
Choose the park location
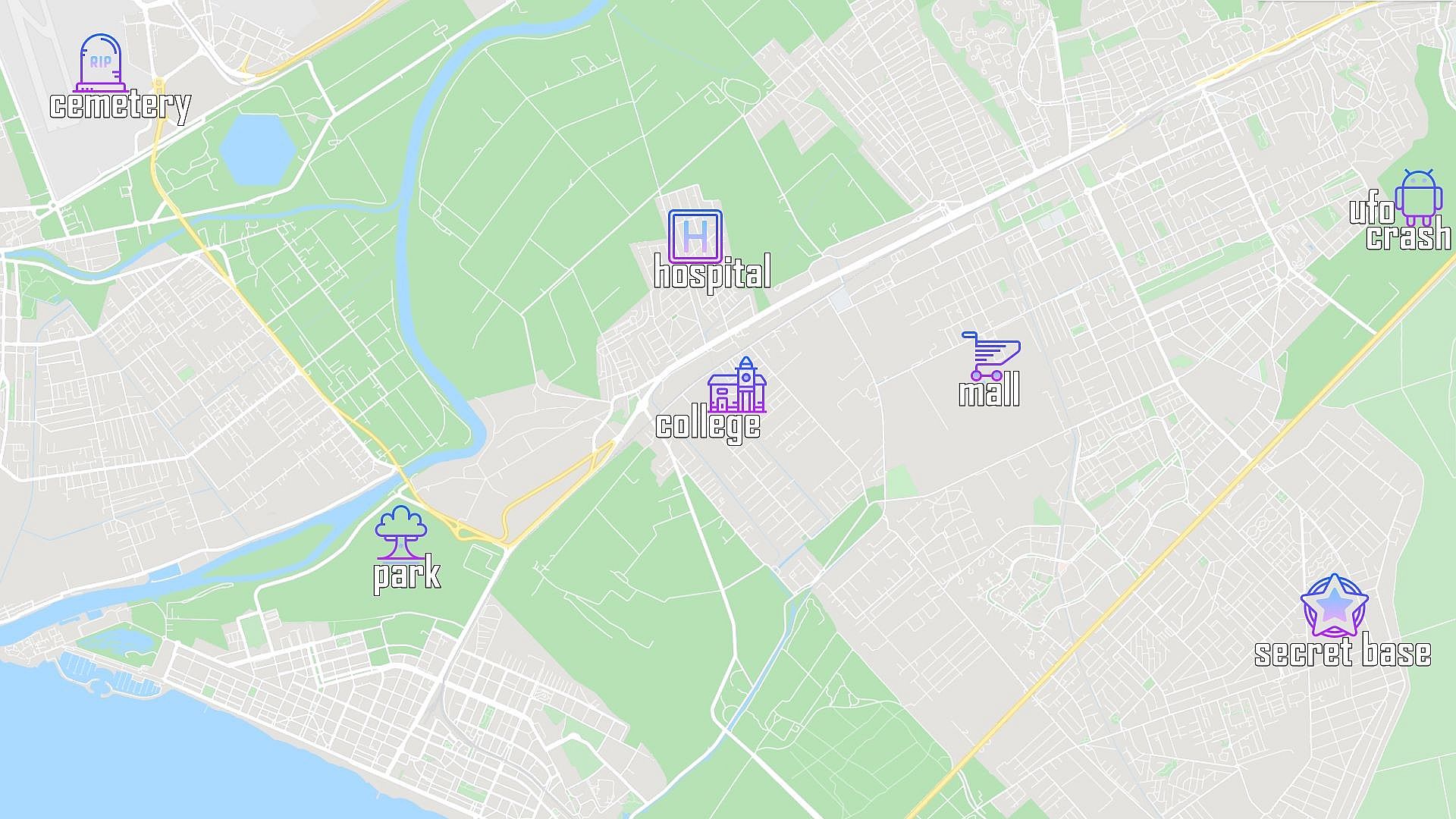coord(401,532)
